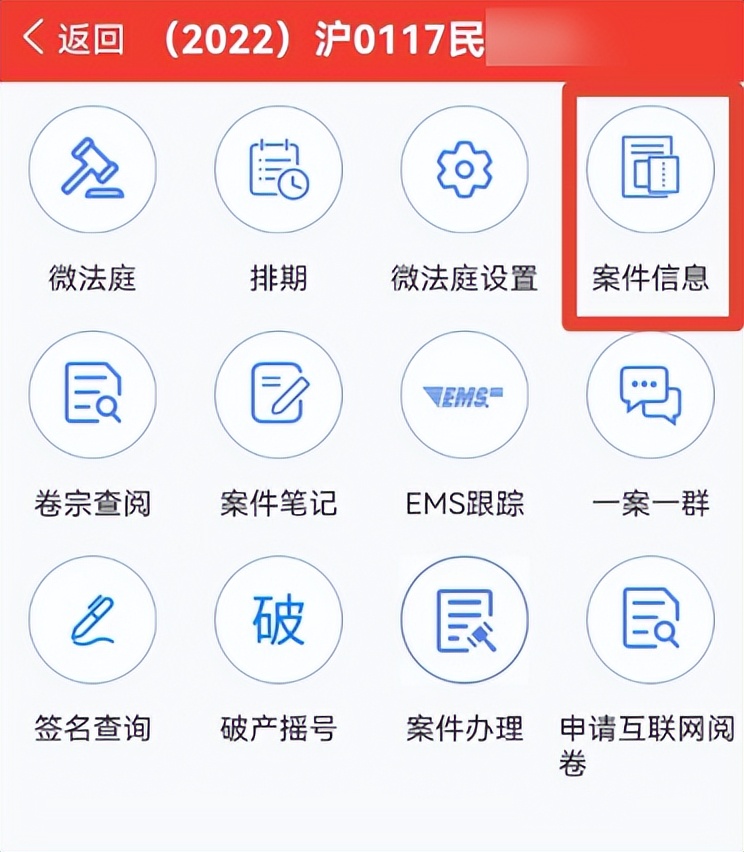744x852 pixels.
Task: Open the 微法庭 gavel icon
Action: click(92, 169)
